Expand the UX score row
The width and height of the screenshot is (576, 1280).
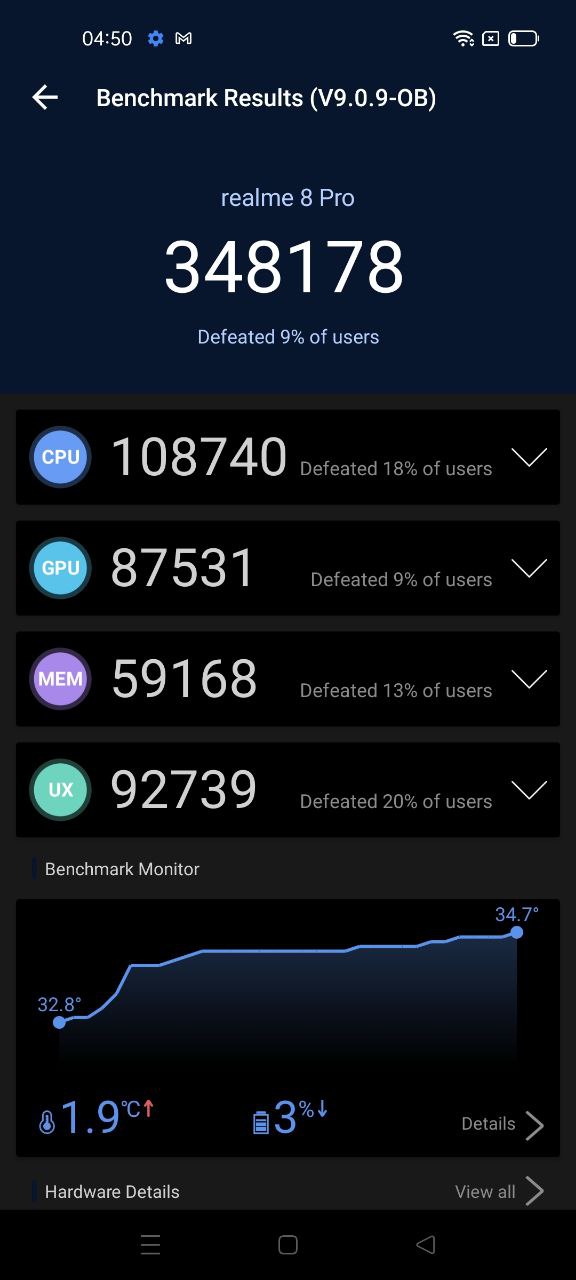[529, 790]
